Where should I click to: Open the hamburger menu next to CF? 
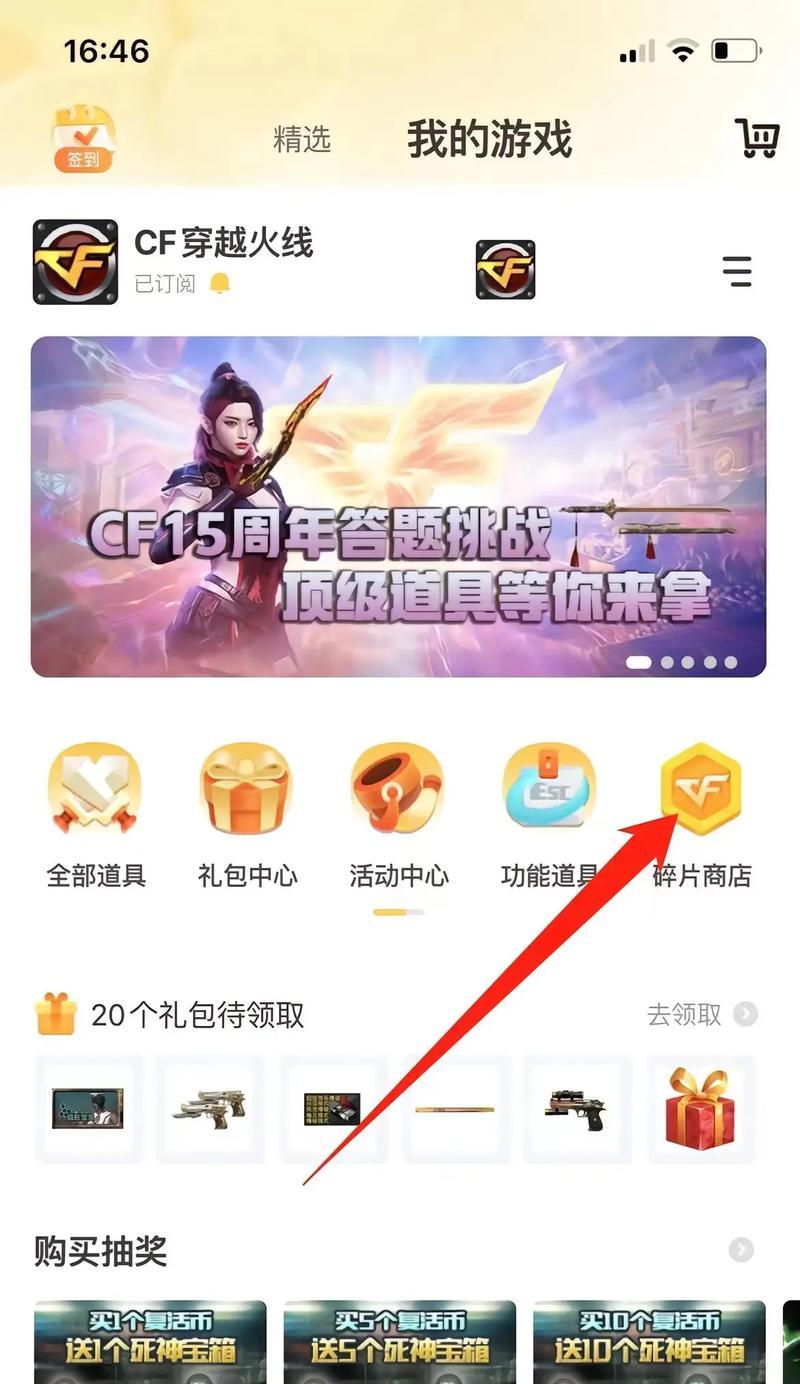tap(737, 271)
